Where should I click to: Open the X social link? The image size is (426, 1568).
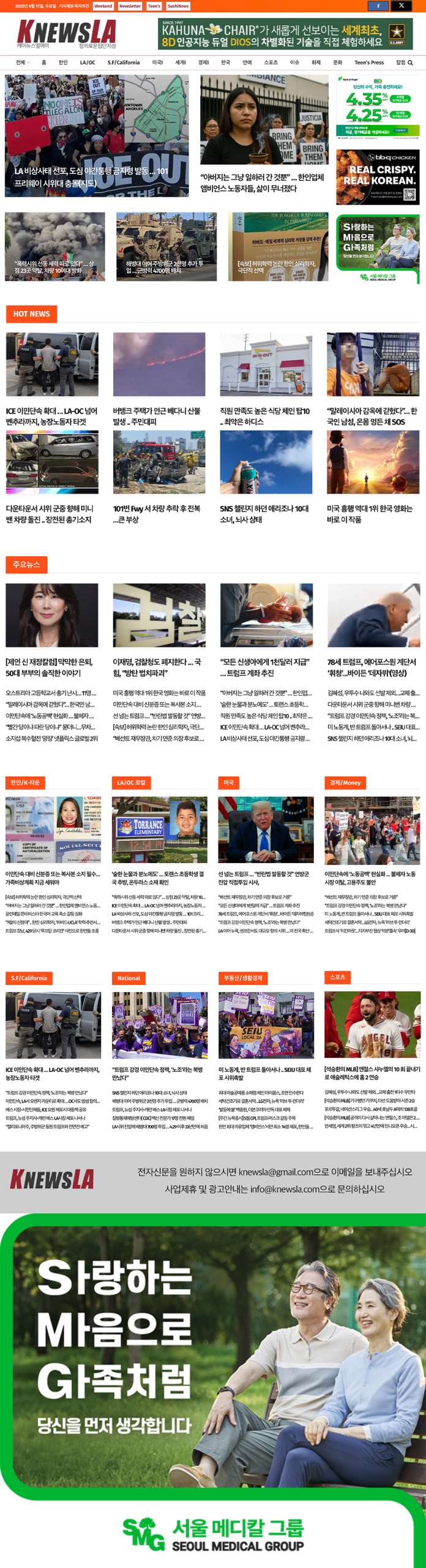[402, 6]
